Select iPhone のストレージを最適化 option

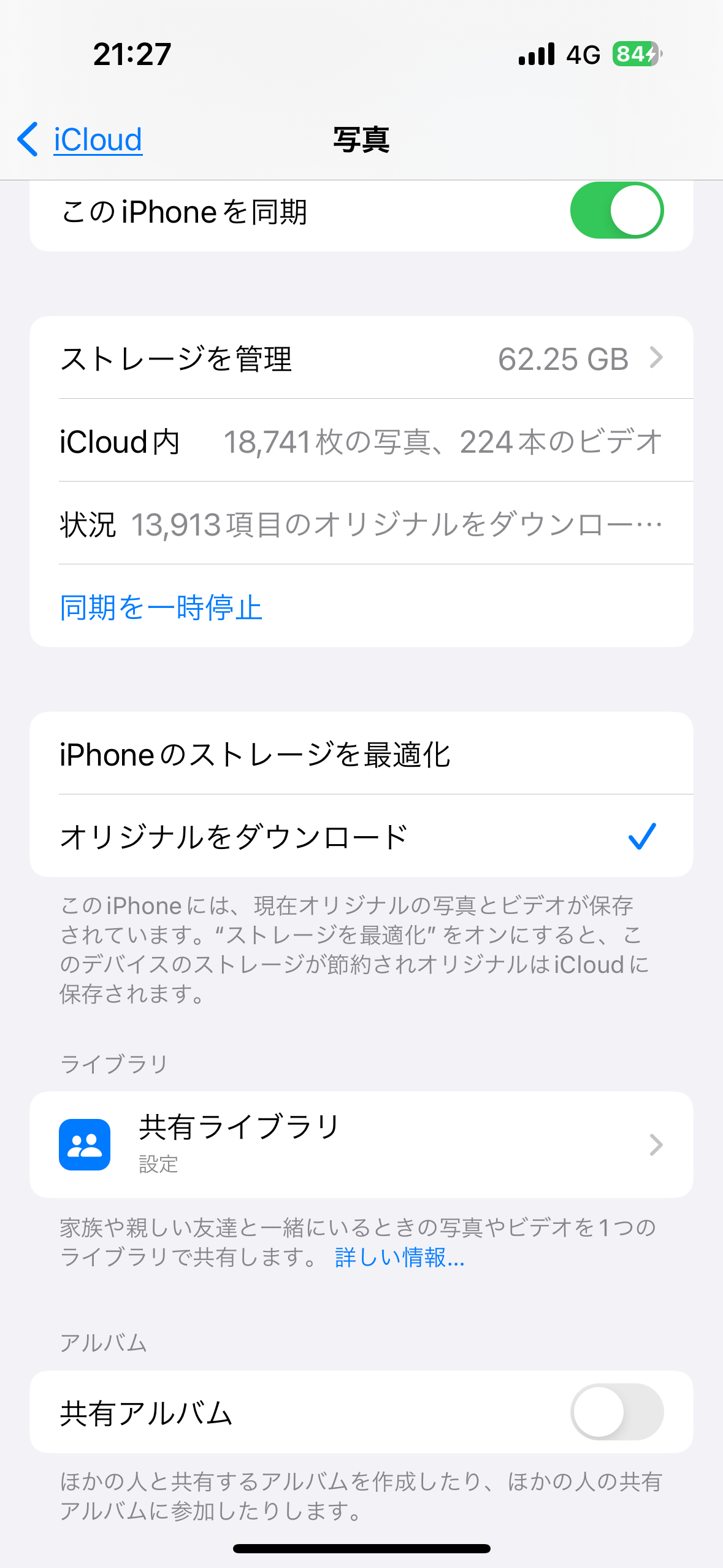pyautogui.click(x=361, y=755)
